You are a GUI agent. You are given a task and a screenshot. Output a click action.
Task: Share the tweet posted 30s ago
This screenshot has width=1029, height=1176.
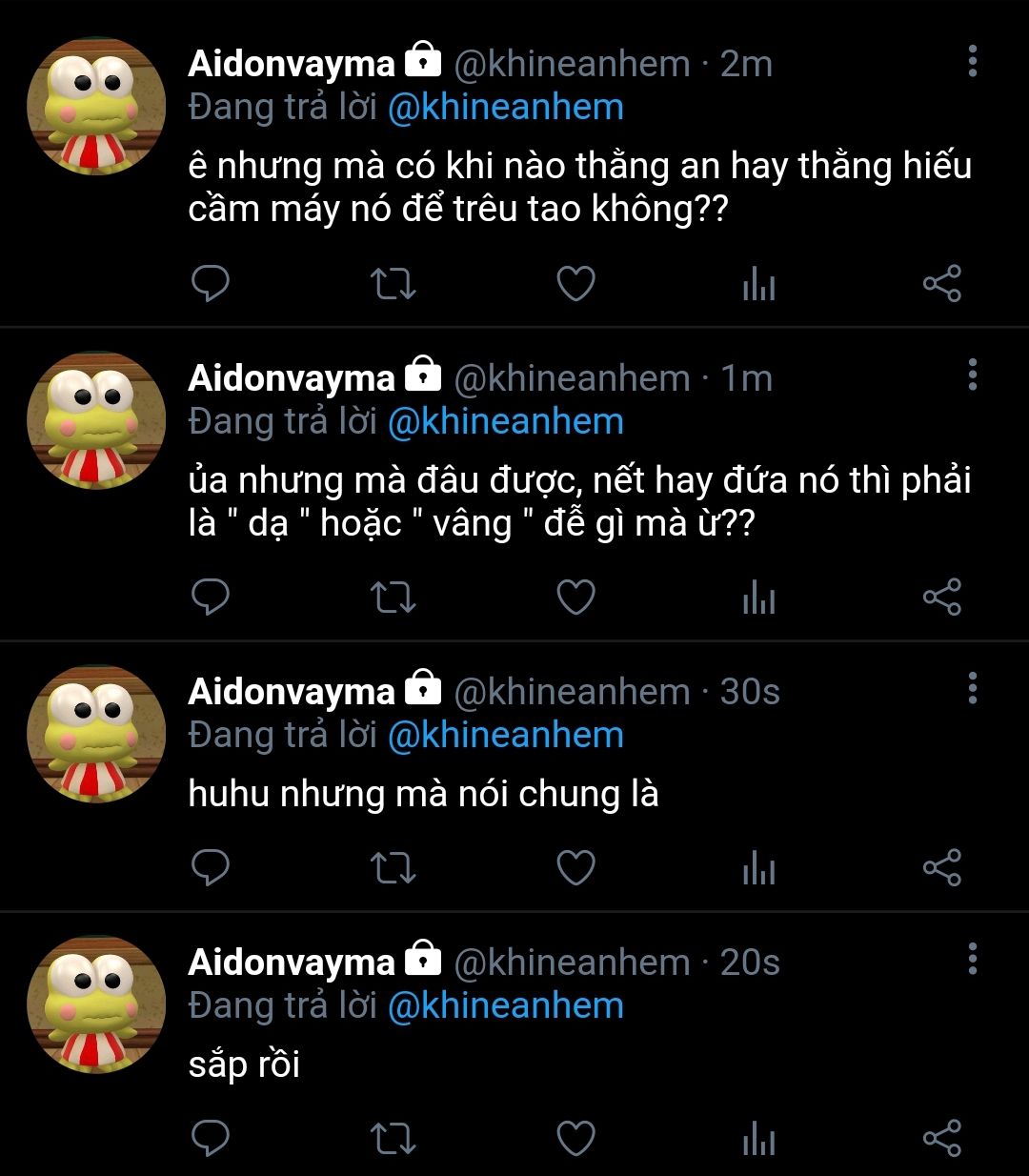pos(941,867)
